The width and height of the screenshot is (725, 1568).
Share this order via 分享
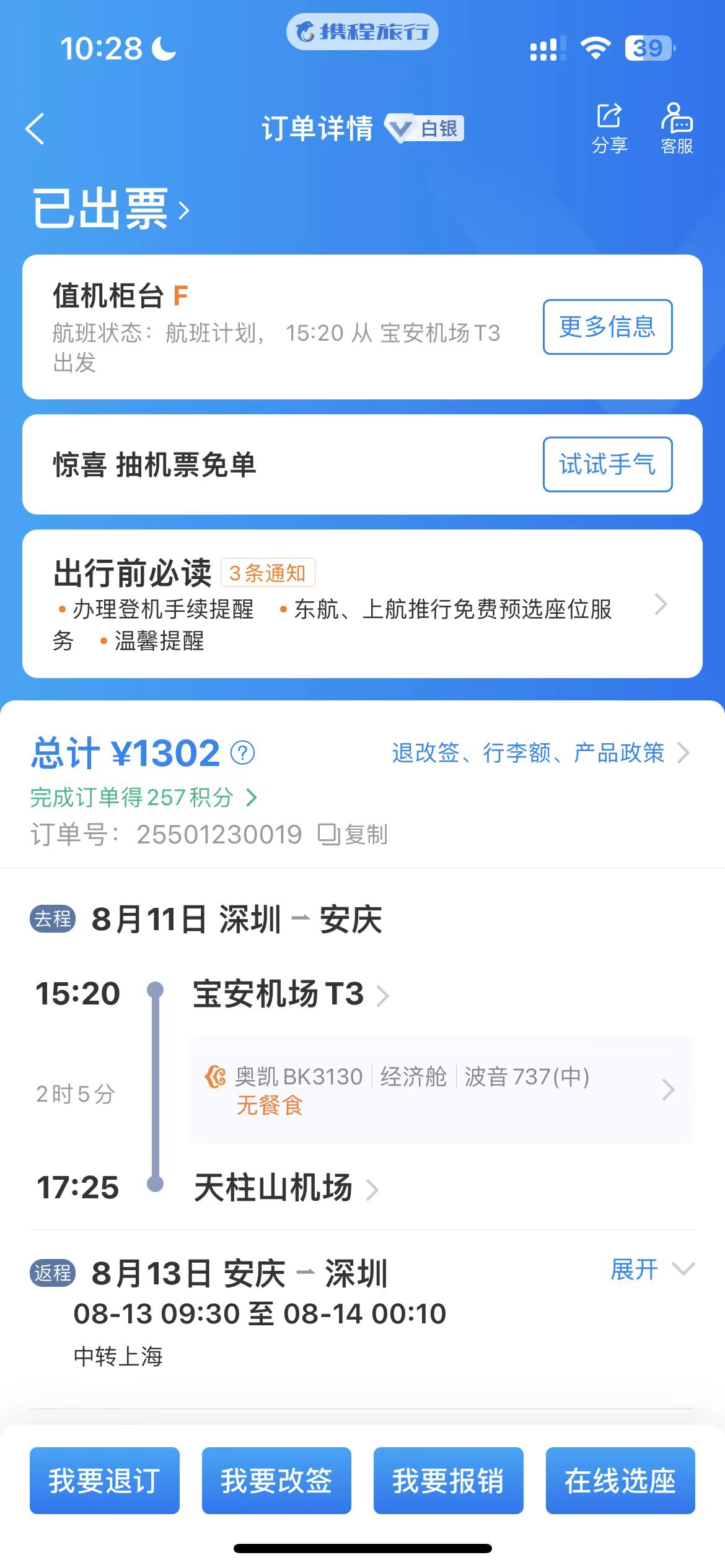pyautogui.click(x=609, y=128)
